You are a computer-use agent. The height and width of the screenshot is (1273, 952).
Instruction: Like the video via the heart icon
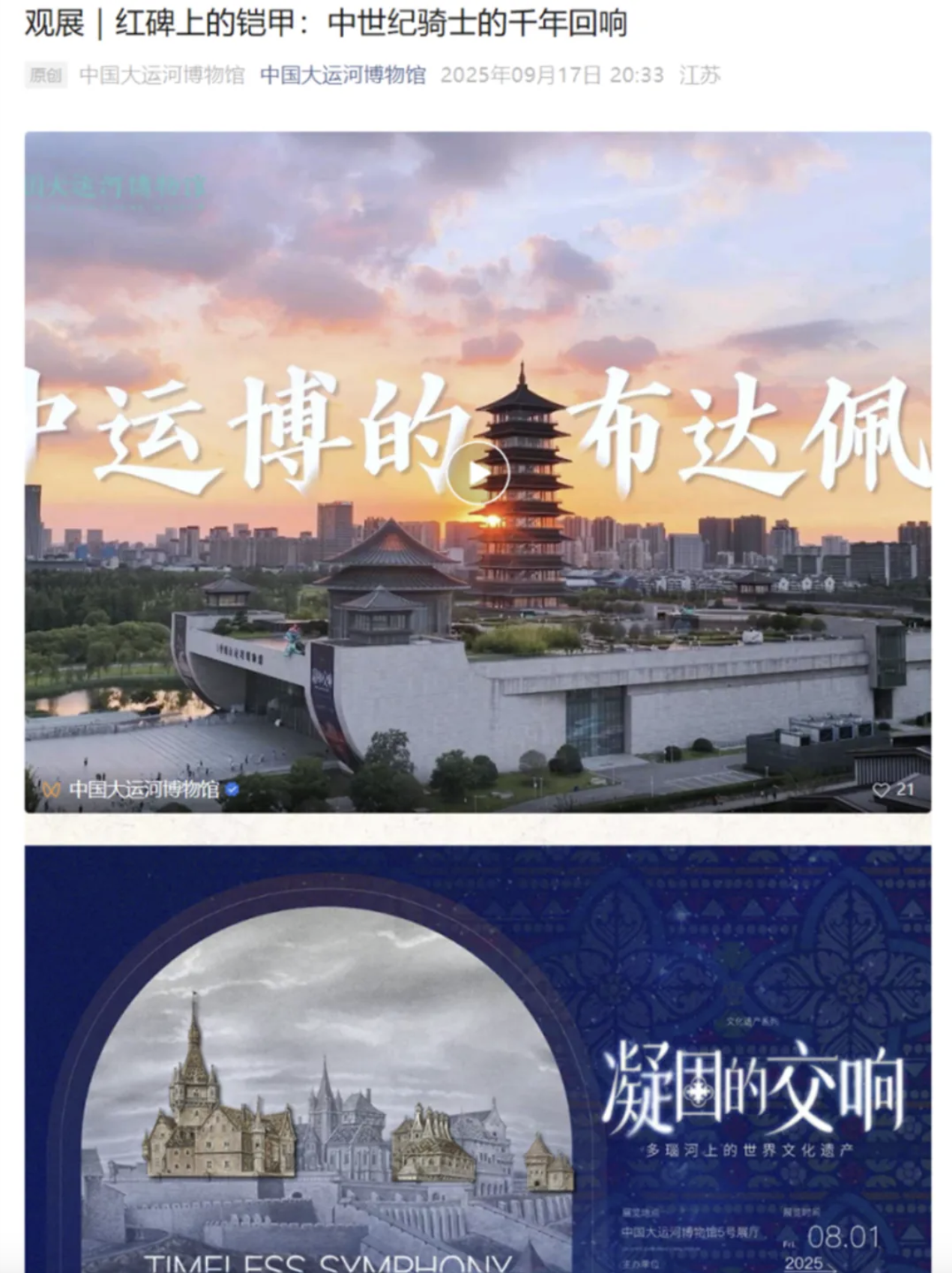click(882, 789)
